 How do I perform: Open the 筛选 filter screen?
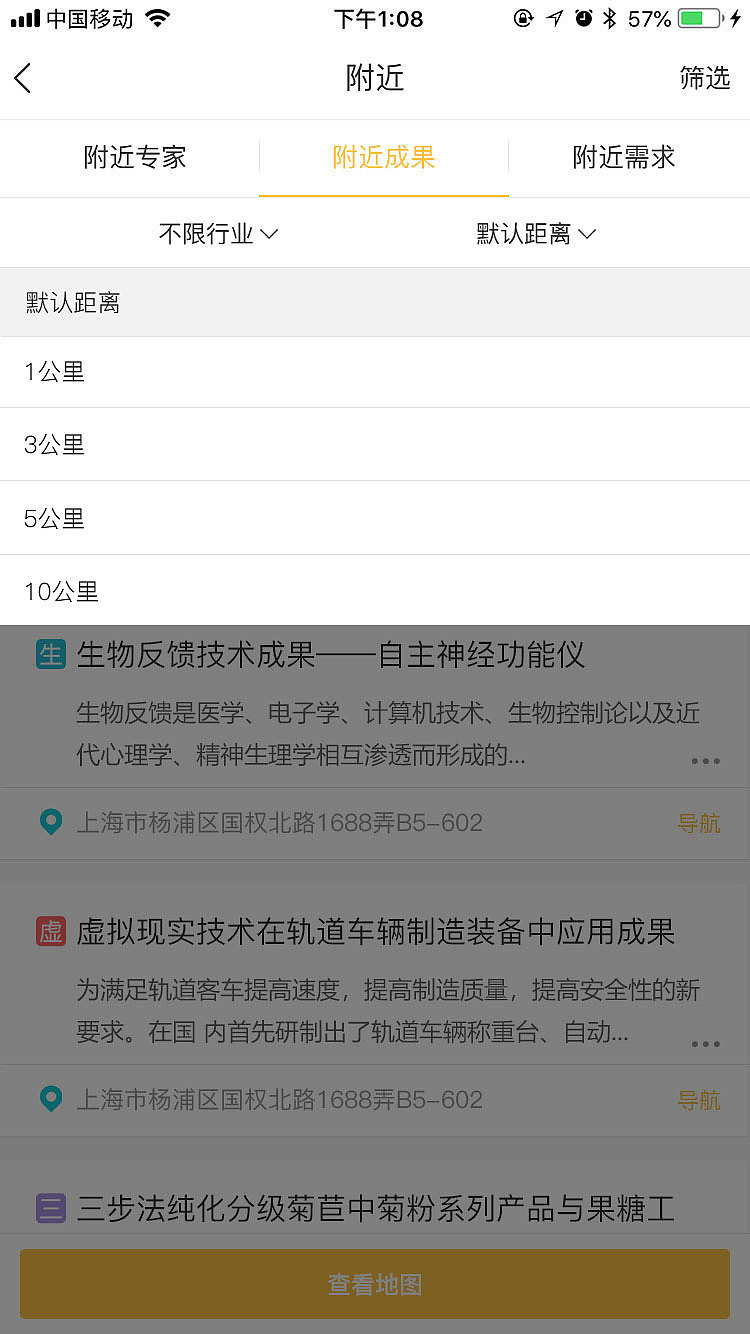(706, 77)
